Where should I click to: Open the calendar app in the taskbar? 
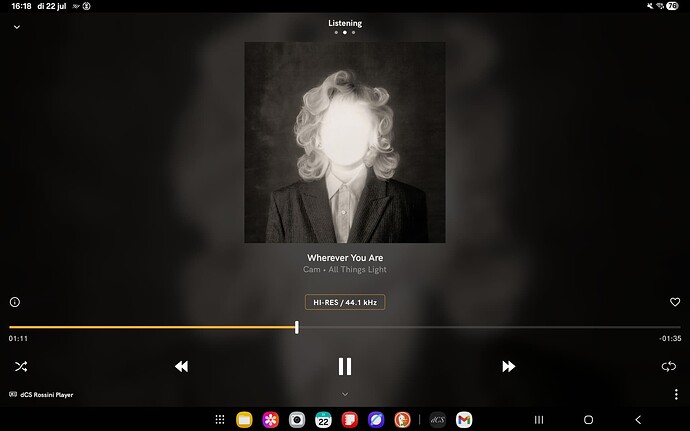[323, 420]
